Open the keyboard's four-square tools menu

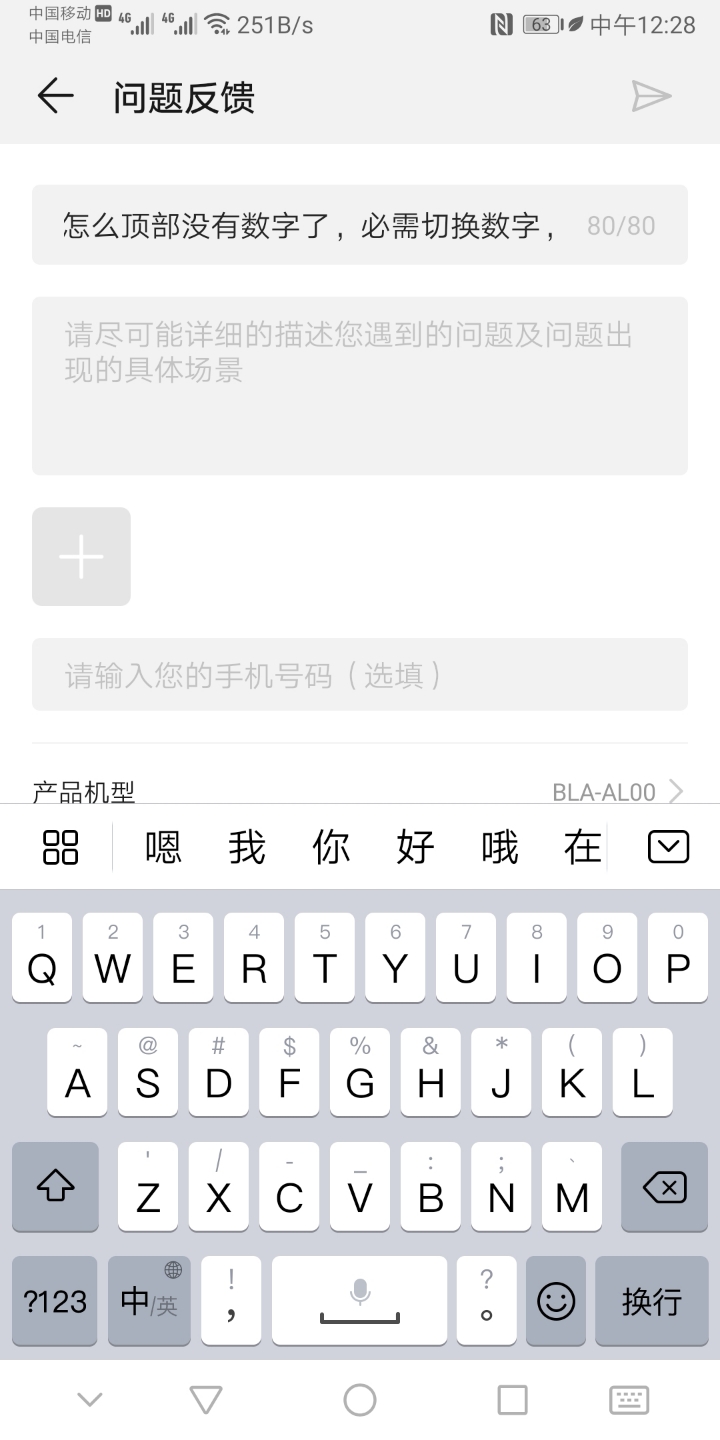(61, 847)
